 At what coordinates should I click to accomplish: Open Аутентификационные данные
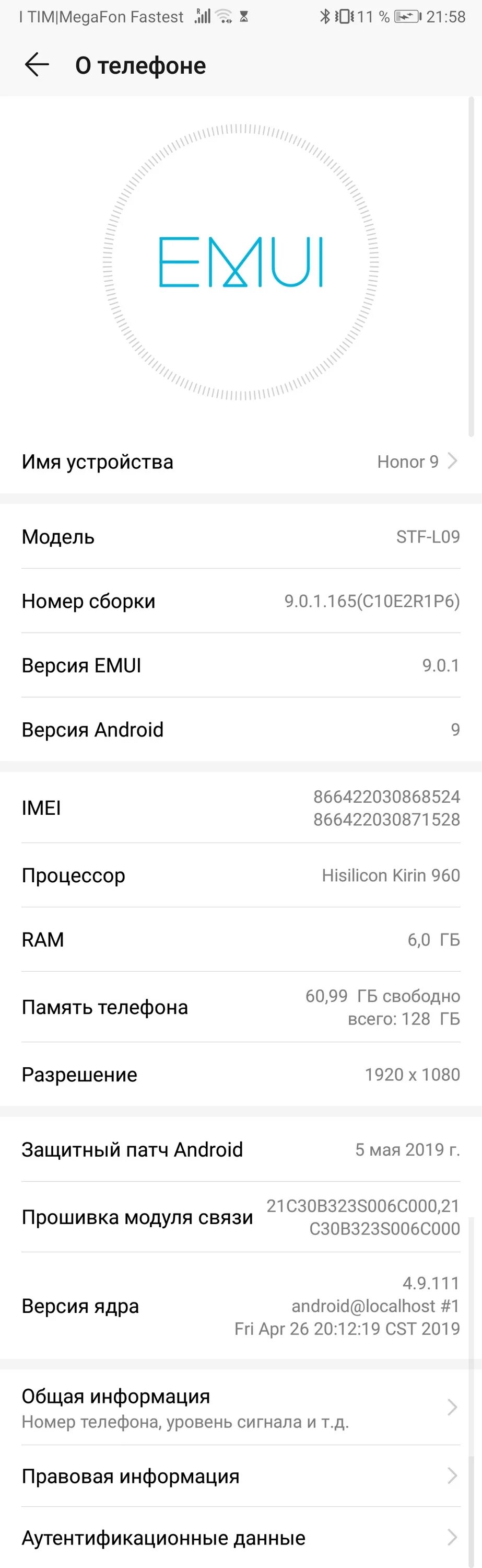[x=241, y=1538]
